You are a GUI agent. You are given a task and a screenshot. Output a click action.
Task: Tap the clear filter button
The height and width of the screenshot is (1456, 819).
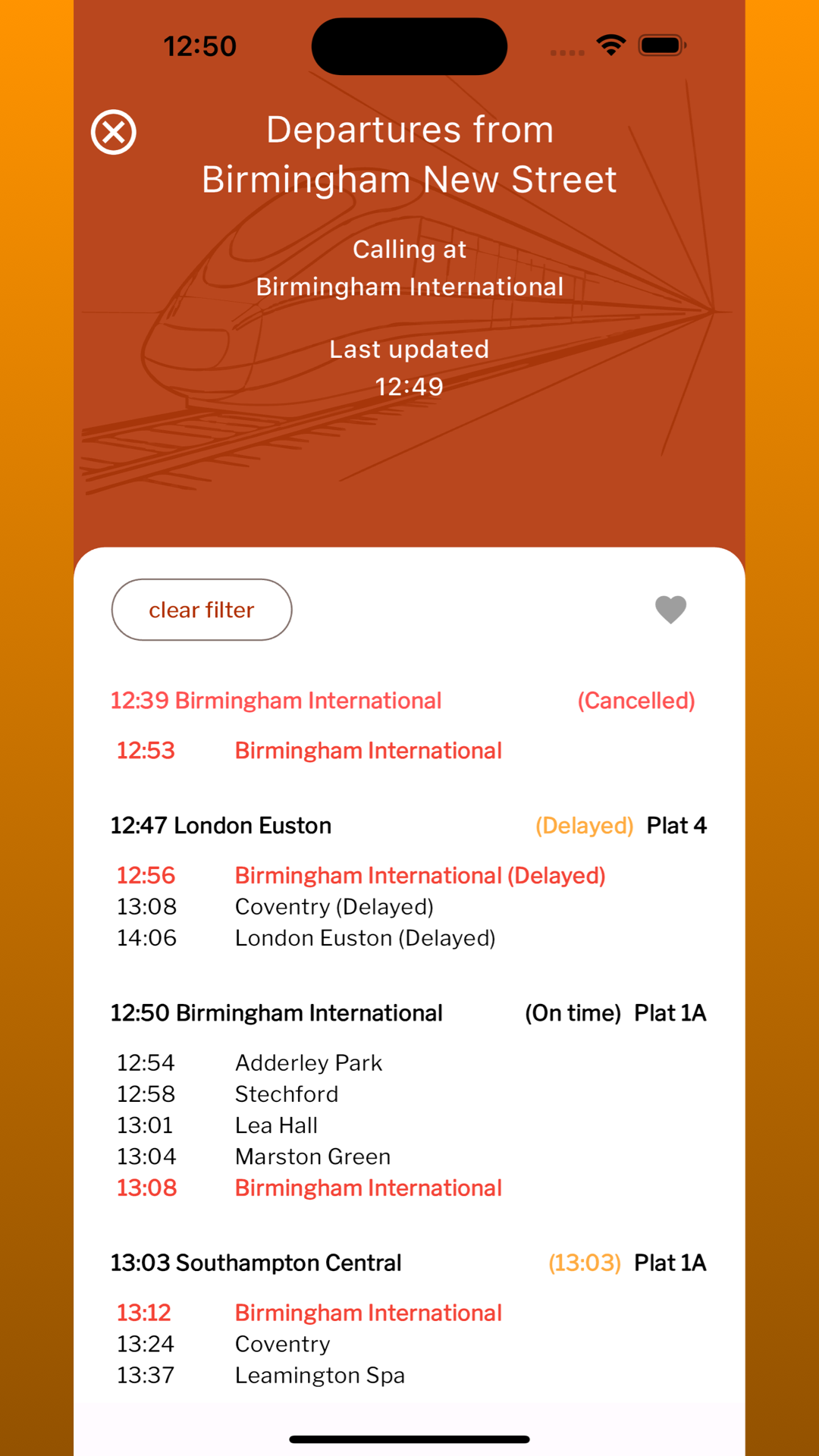pyautogui.click(x=202, y=610)
